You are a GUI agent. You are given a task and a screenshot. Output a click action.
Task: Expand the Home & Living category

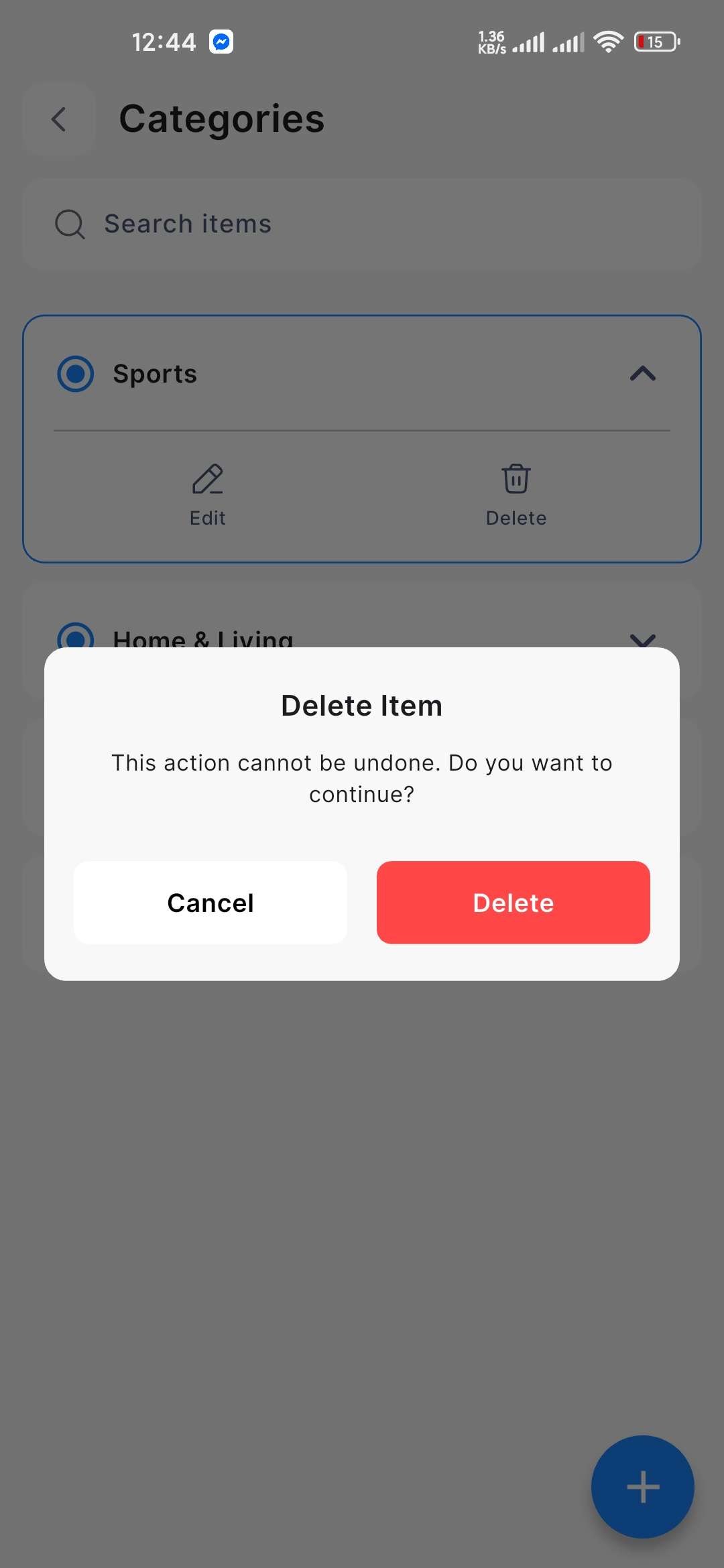click(x=642, y=637)
